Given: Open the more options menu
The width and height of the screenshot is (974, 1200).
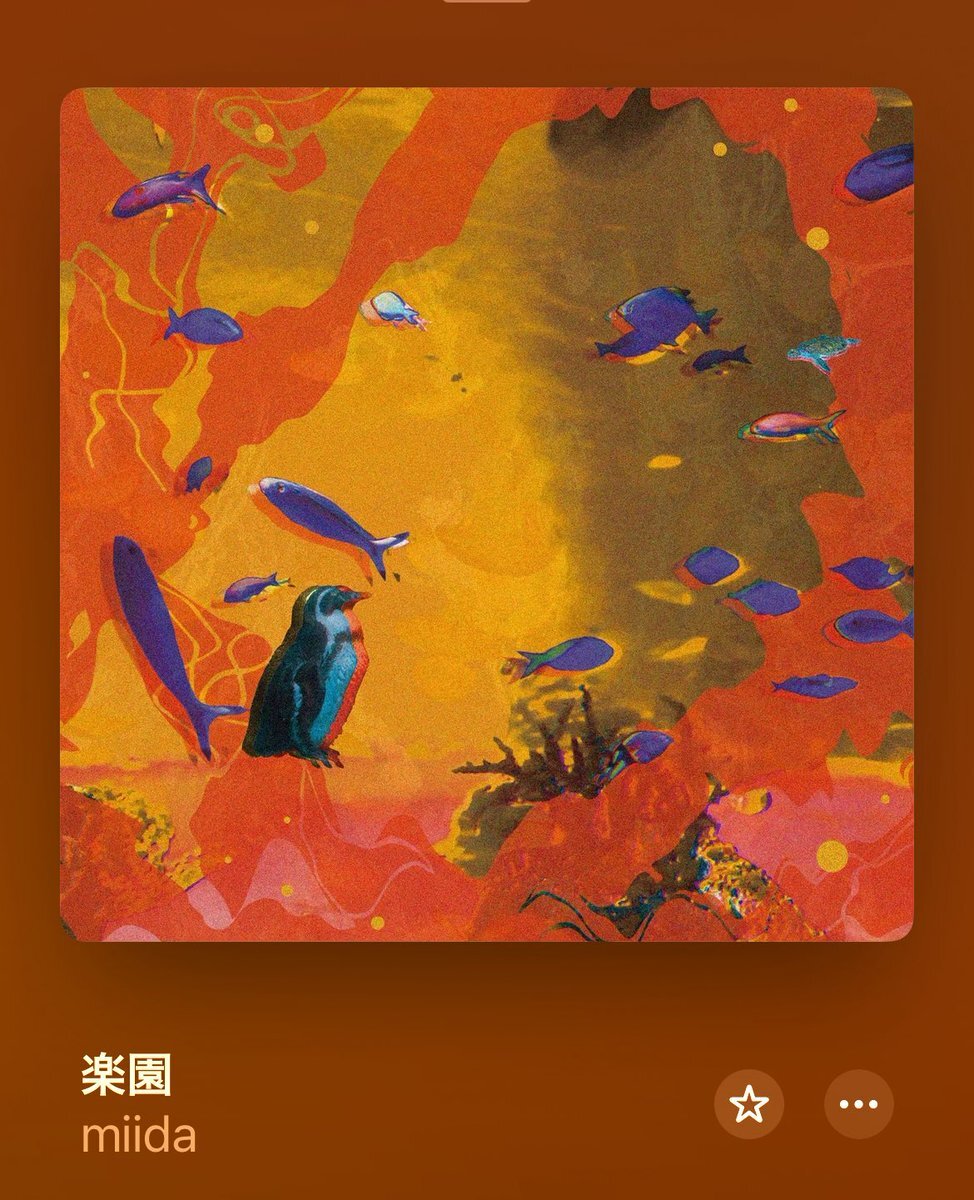Looking at the screenshot, I should [858, 1104].
